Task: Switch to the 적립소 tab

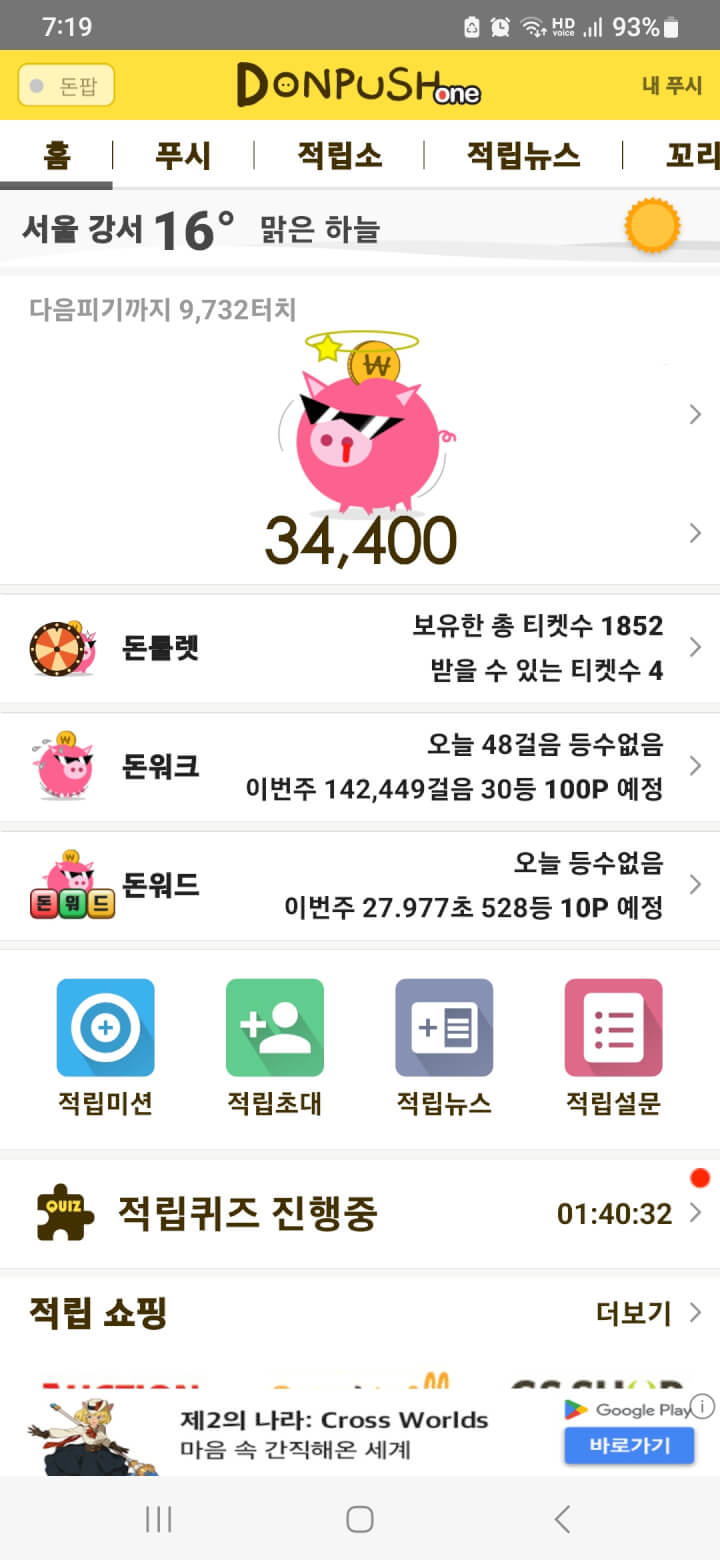Action: click(x=339, y=155)
